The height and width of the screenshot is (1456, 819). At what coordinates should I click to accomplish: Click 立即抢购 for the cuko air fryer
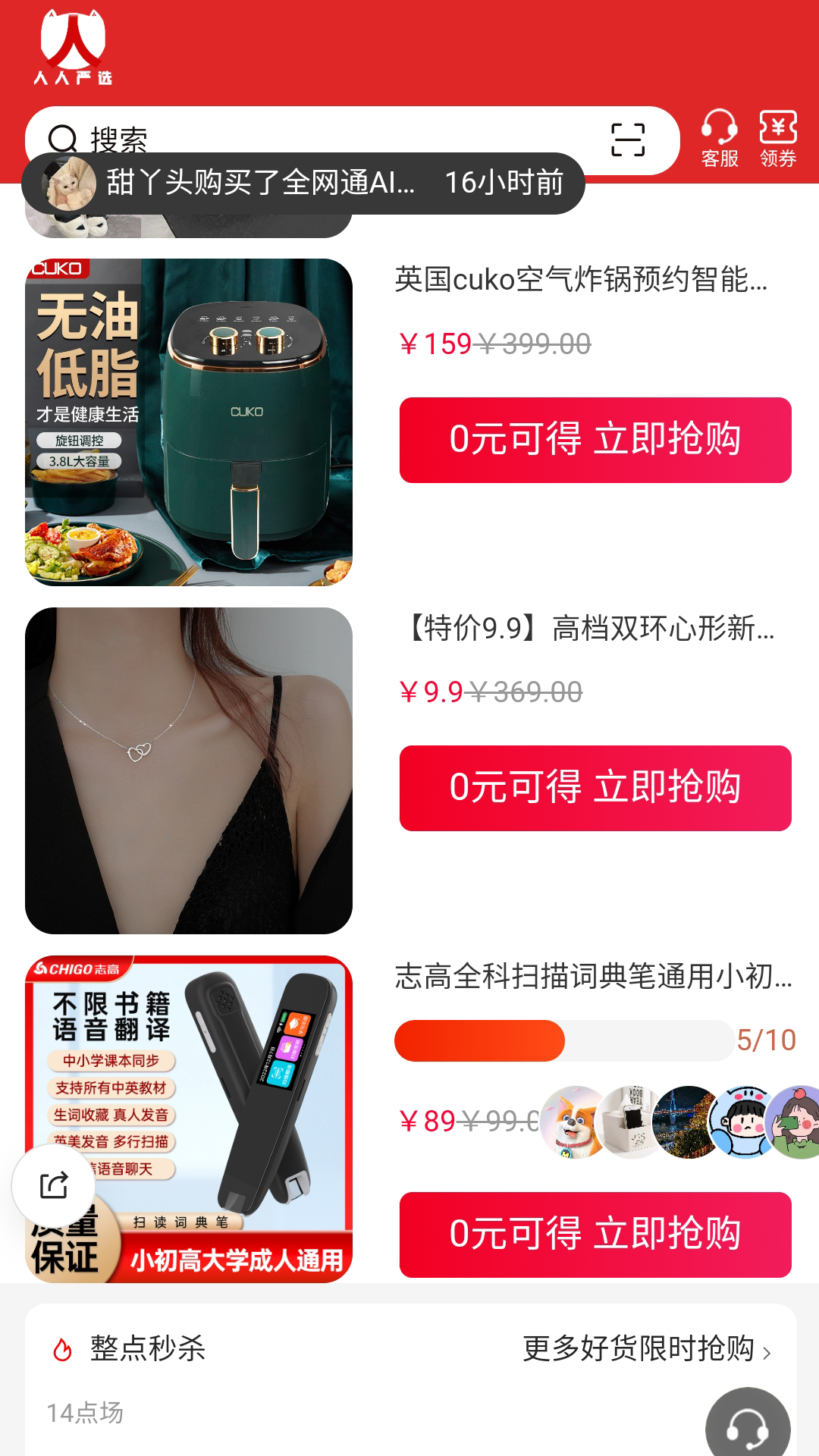(x=595, y=439)
